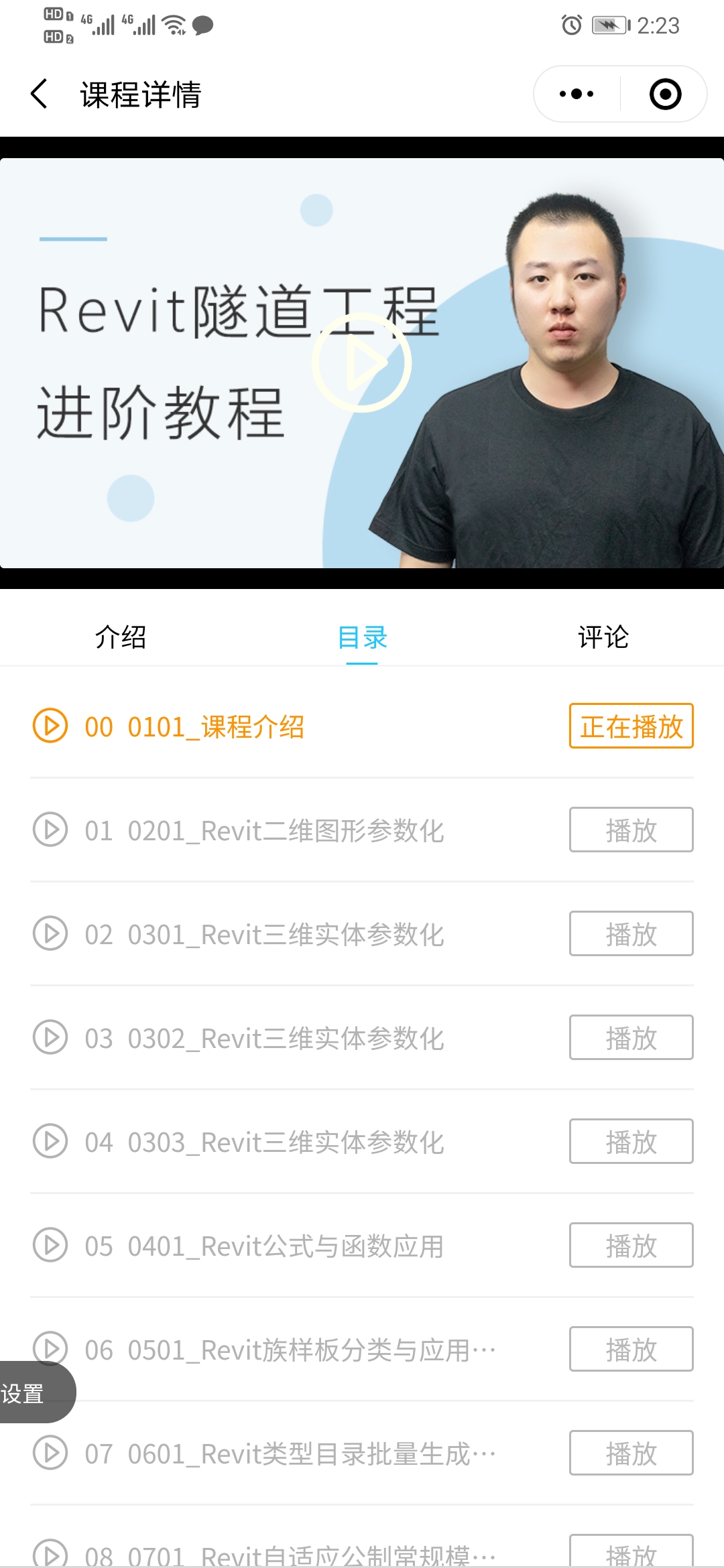Select the 目录 tab

[362, 637]
